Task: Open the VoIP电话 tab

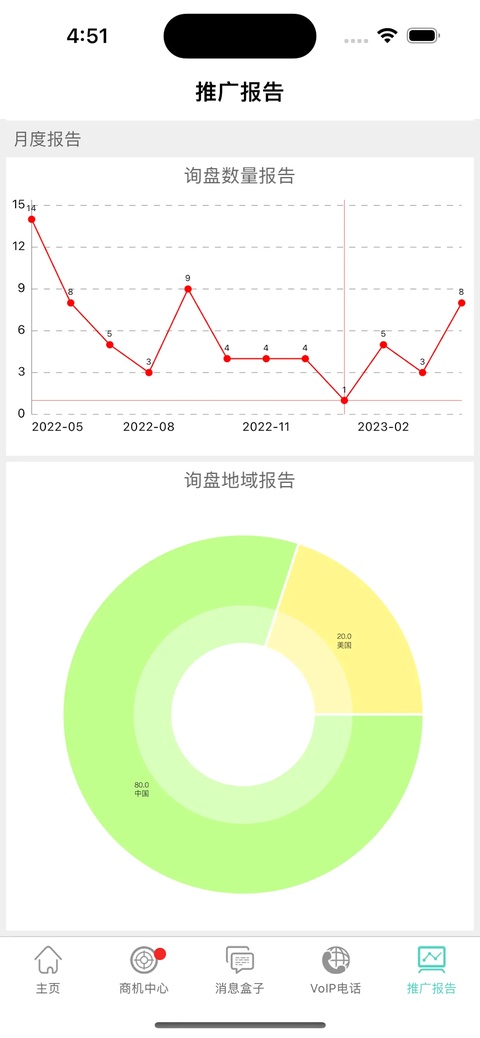Action: click(336, 970)
